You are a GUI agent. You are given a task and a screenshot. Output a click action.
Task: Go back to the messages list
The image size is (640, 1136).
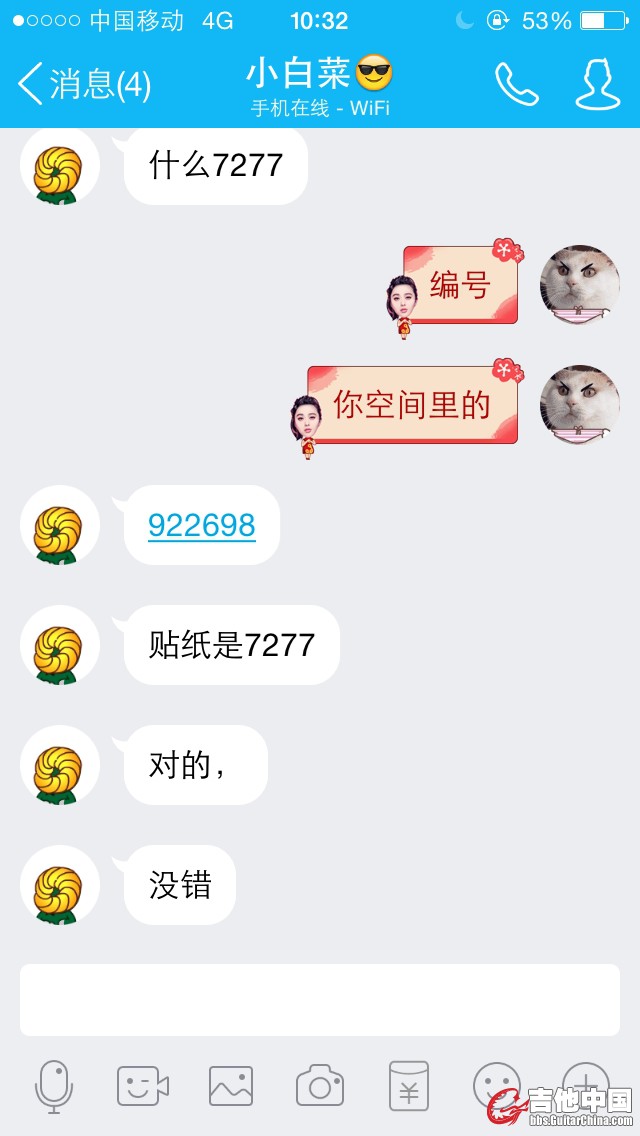(83, 85)
